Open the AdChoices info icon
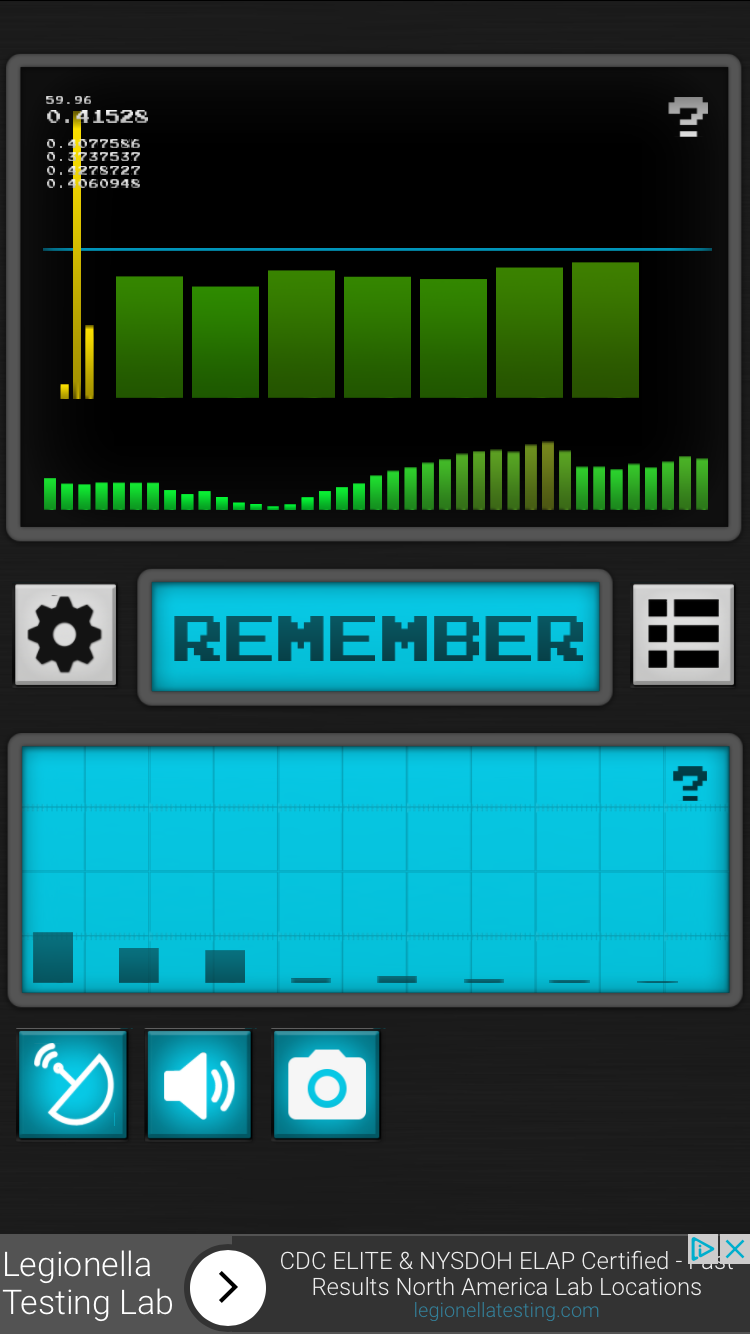 point(703,1248)
